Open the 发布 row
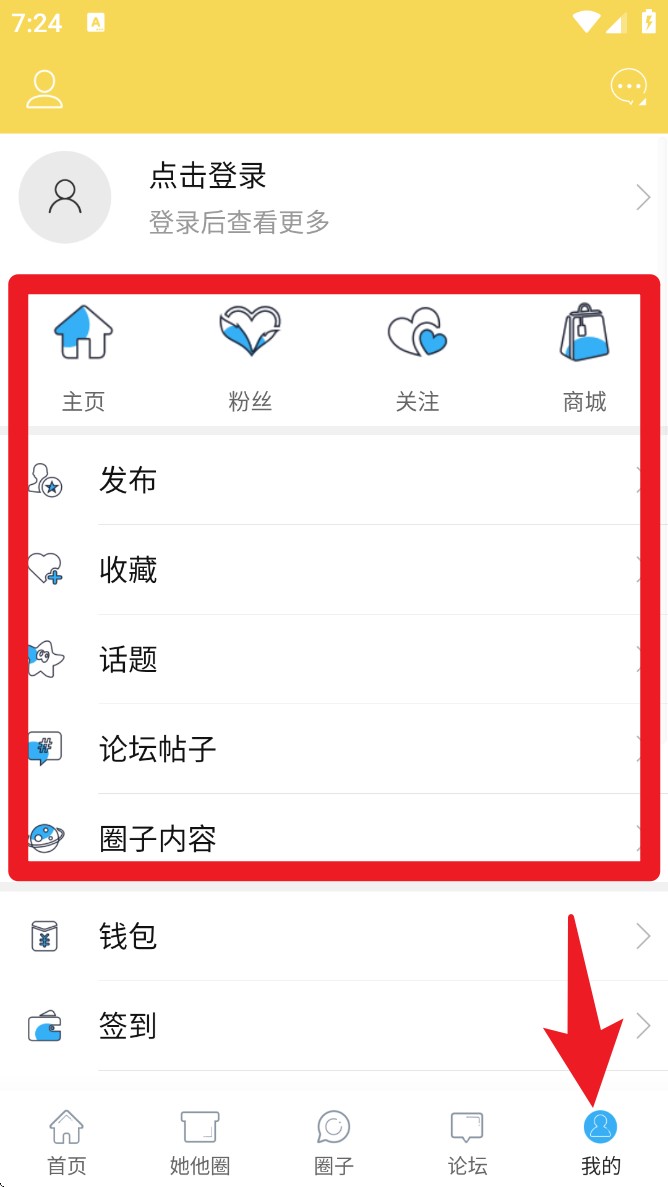 (x=334, y=480)
